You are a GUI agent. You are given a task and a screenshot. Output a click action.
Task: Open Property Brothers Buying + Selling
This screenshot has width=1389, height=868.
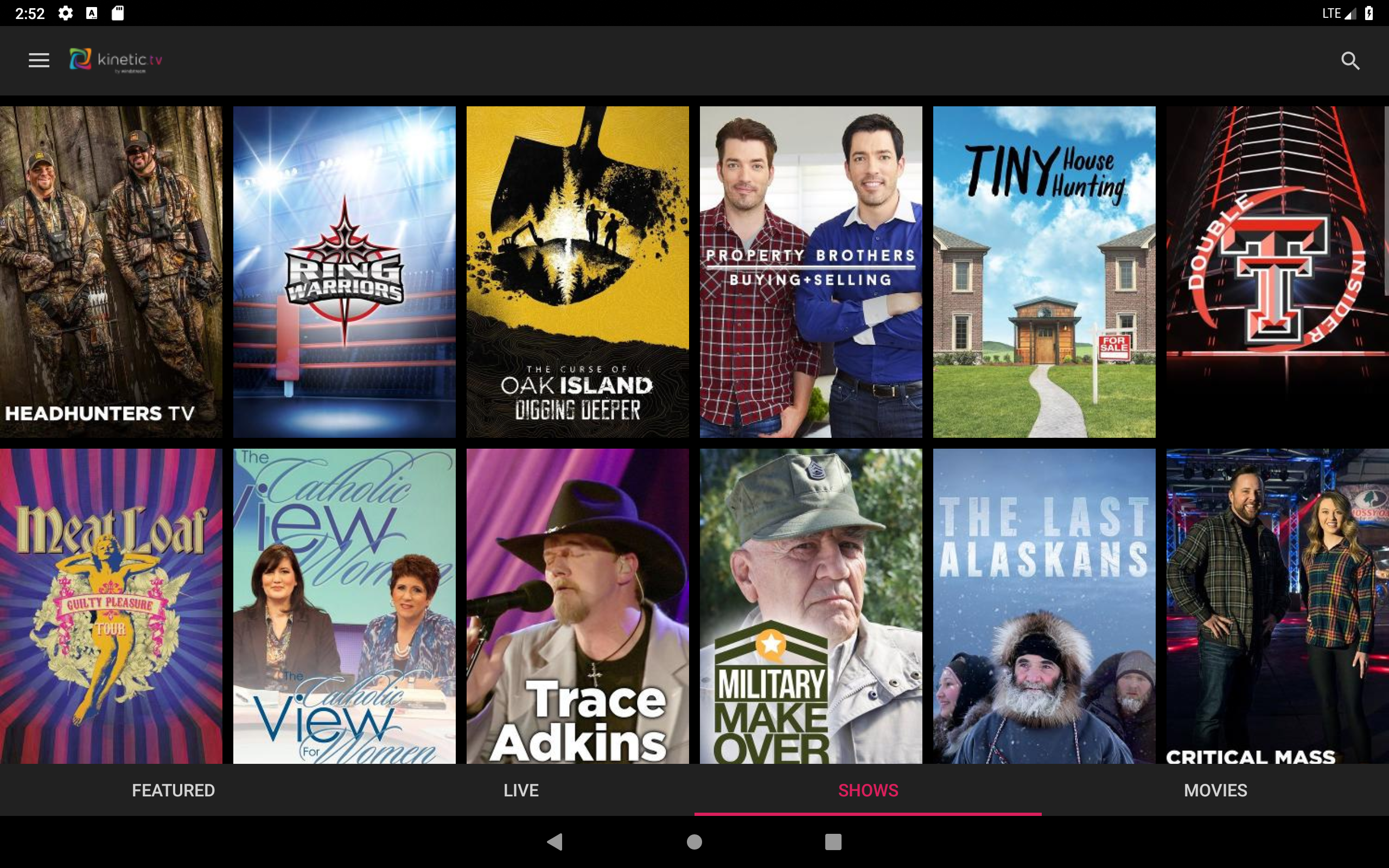811,272
